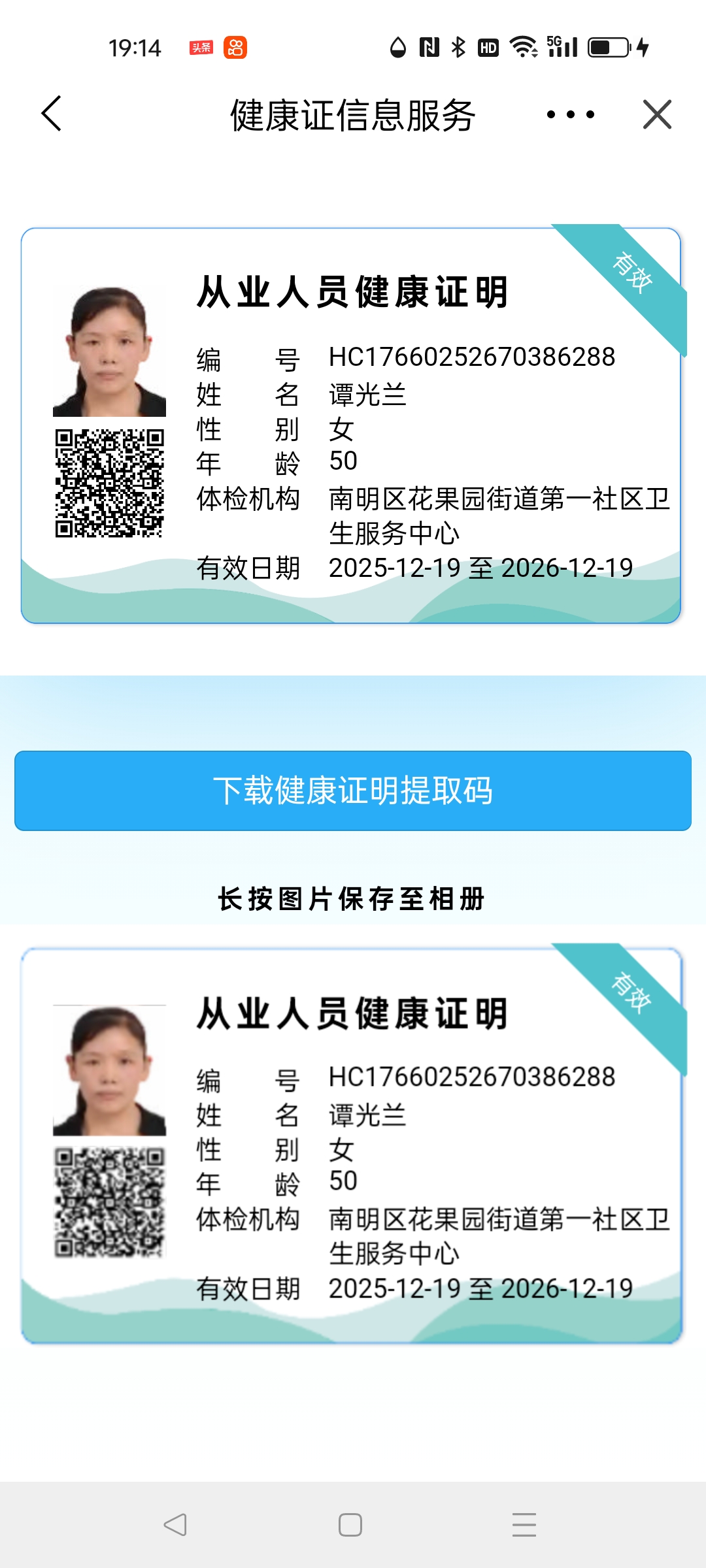This screenshot has height=1568, width=706.
Task: Open the three-dot more options menu
Action: point(570,114)
